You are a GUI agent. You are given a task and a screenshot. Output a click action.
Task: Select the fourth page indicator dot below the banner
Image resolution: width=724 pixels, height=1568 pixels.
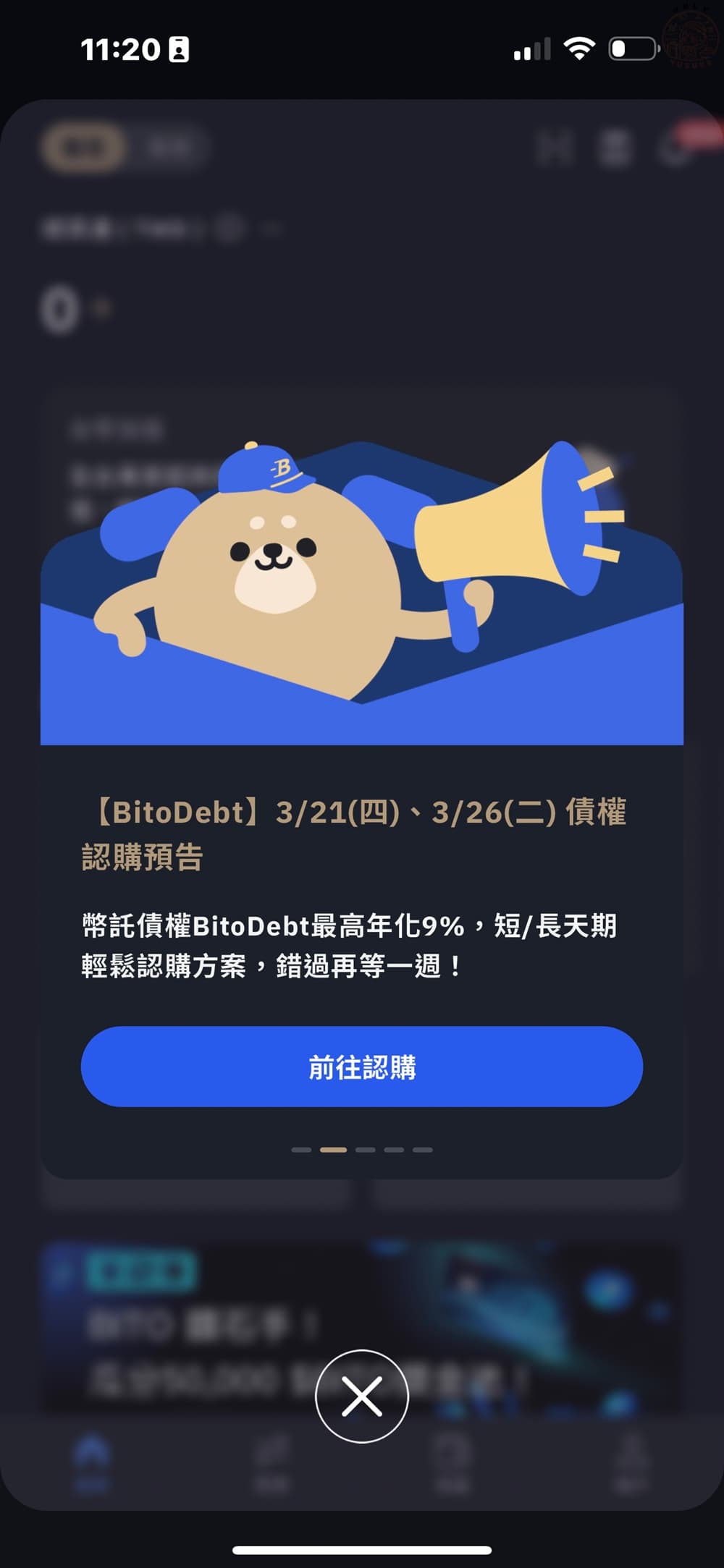click(x=393, y=1149)
